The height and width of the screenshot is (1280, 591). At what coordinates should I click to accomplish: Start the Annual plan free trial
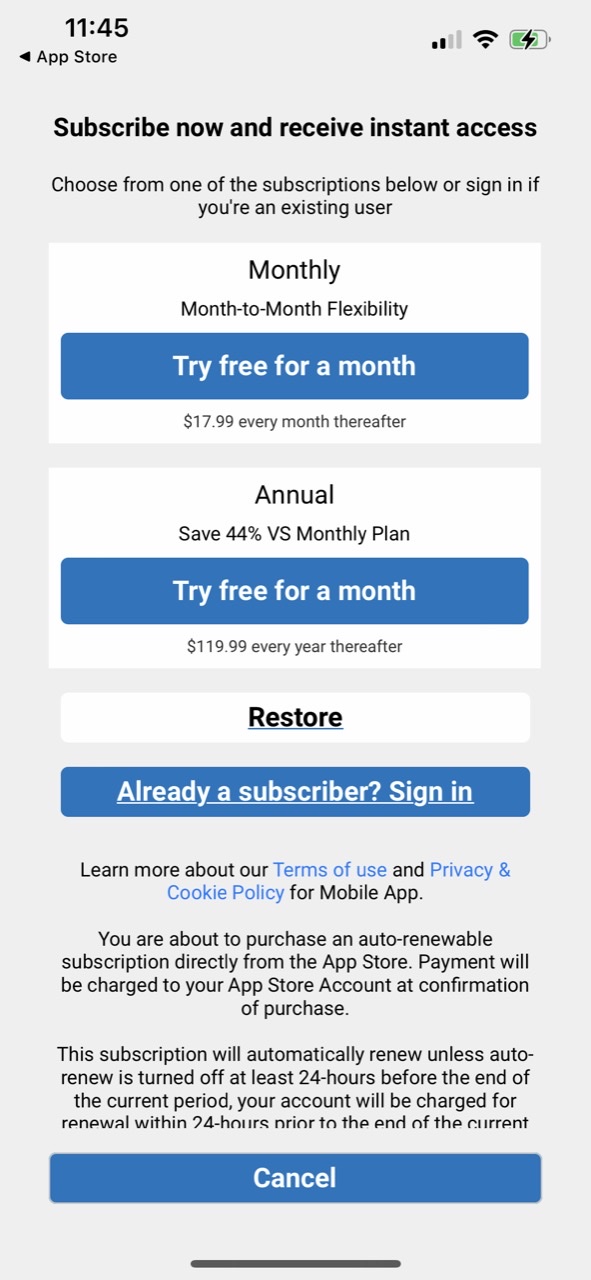(294, 591)
